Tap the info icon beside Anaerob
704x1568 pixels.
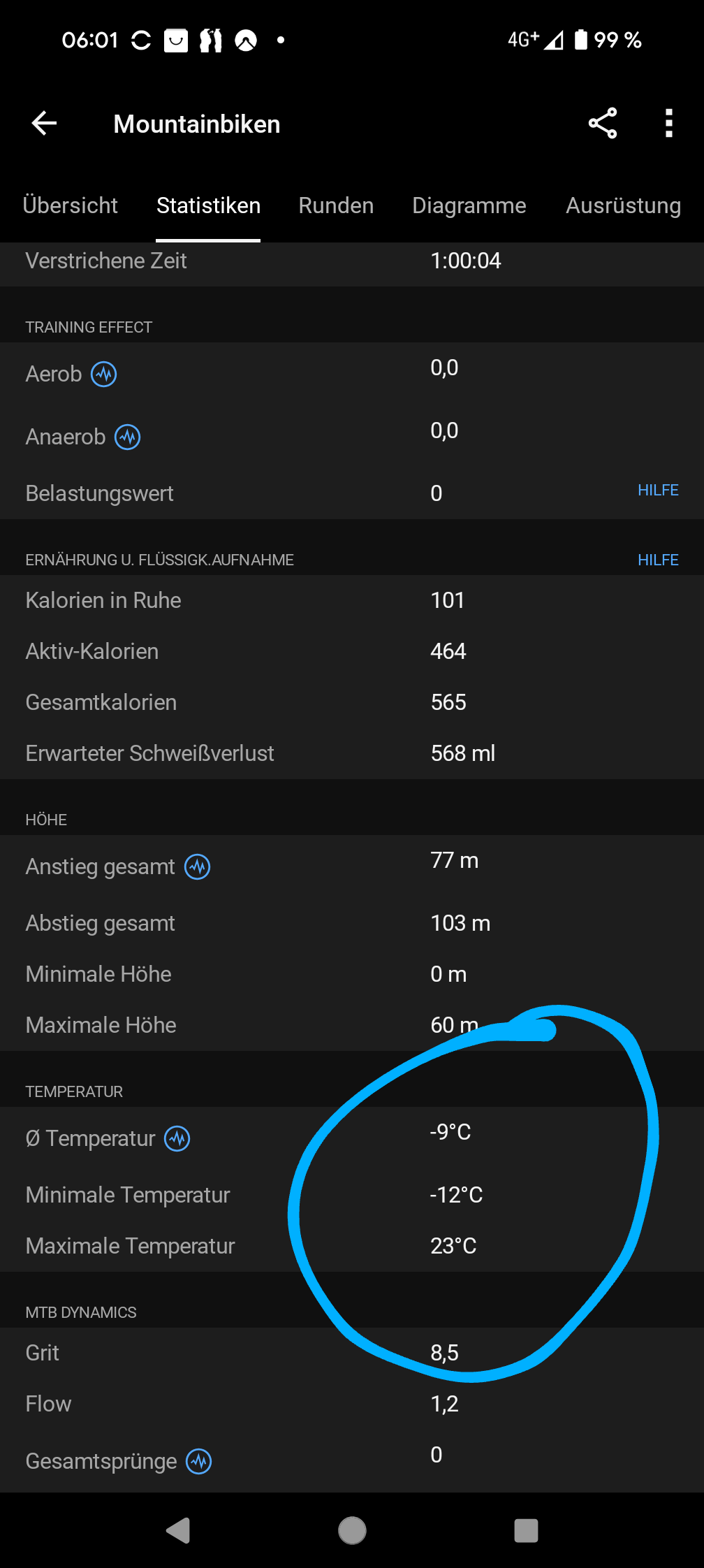(x=128, y=437)
